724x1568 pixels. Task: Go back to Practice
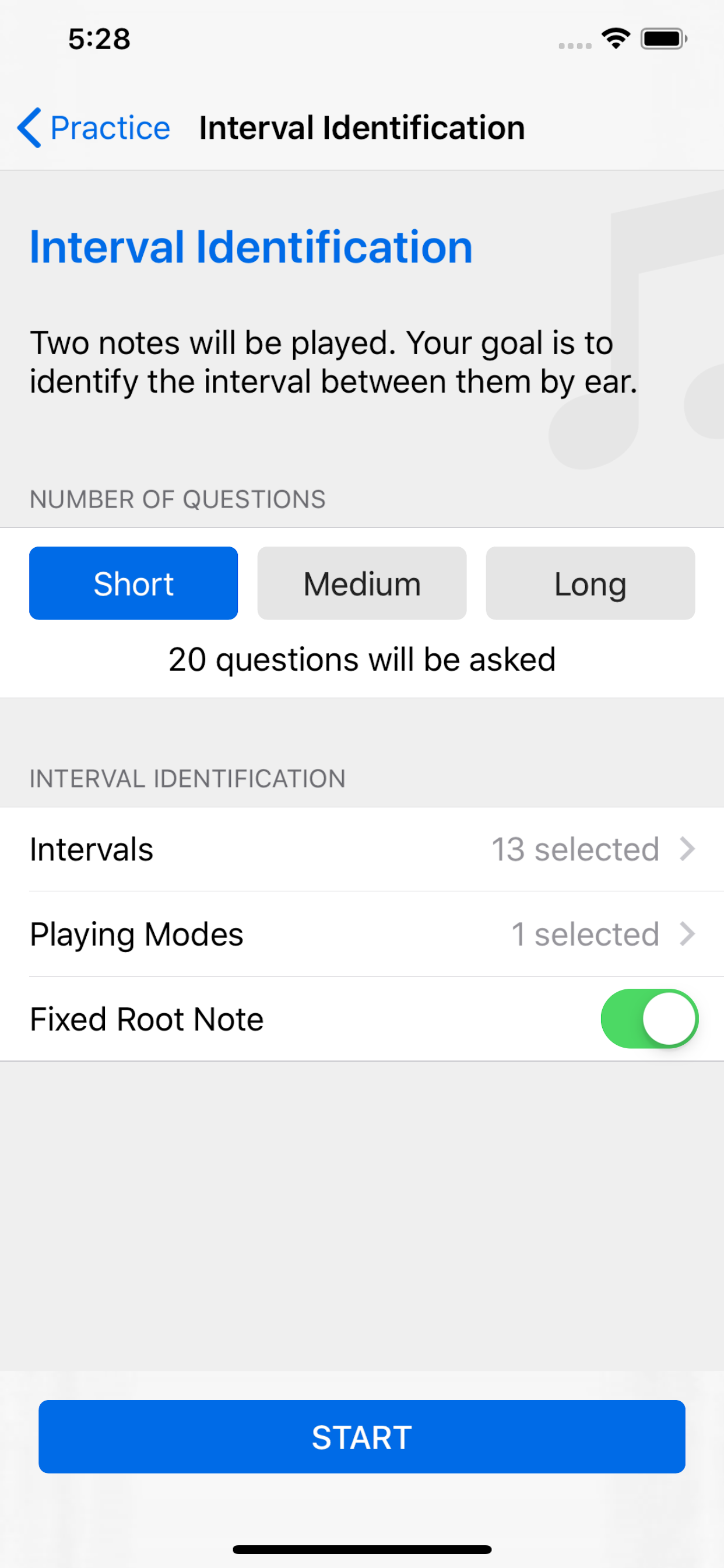[94, 128]
